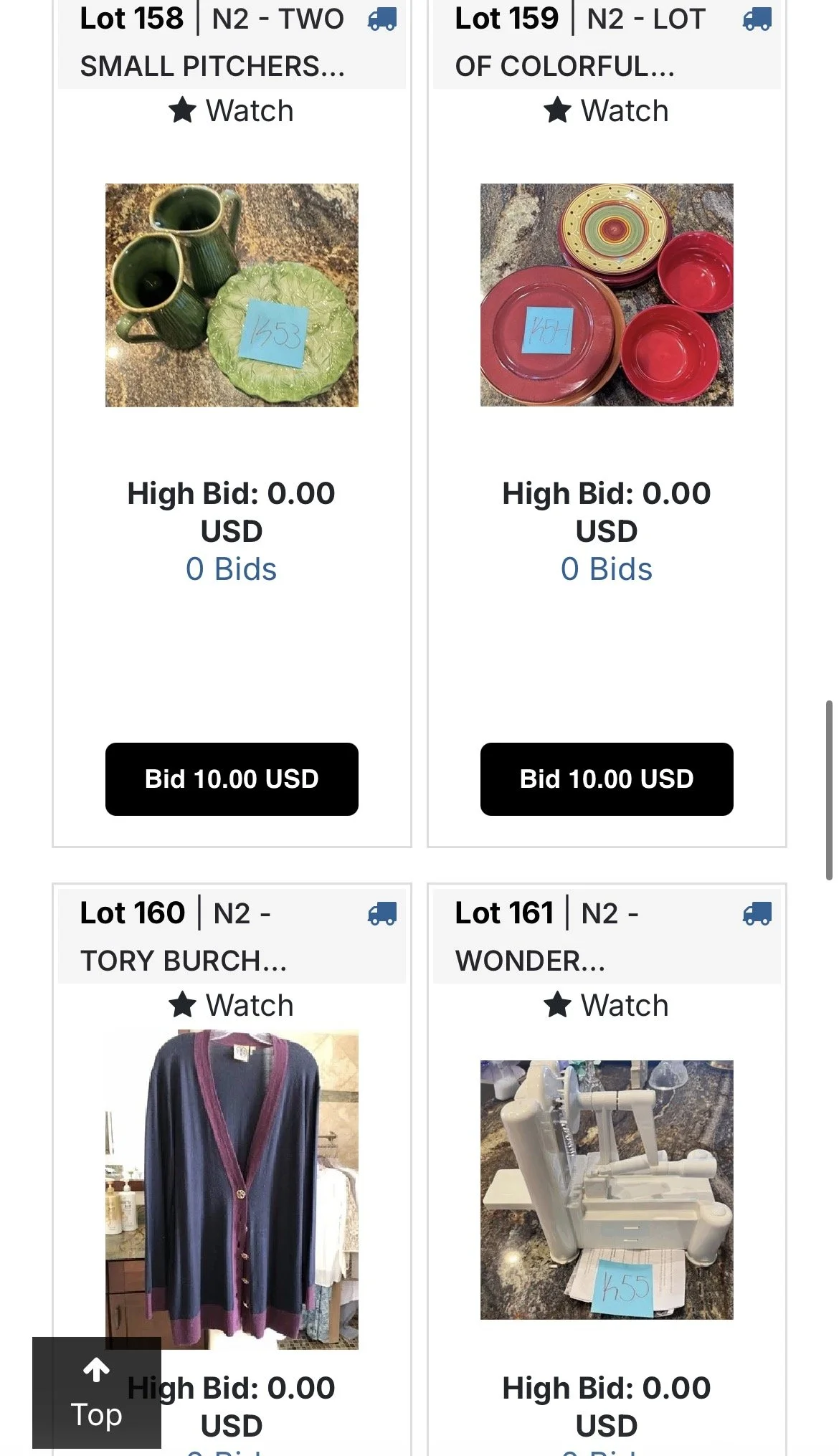Watch Lot 160 Tory Burch item
The width and height of the screenshot is (839, 1456).
point(231,1005)
